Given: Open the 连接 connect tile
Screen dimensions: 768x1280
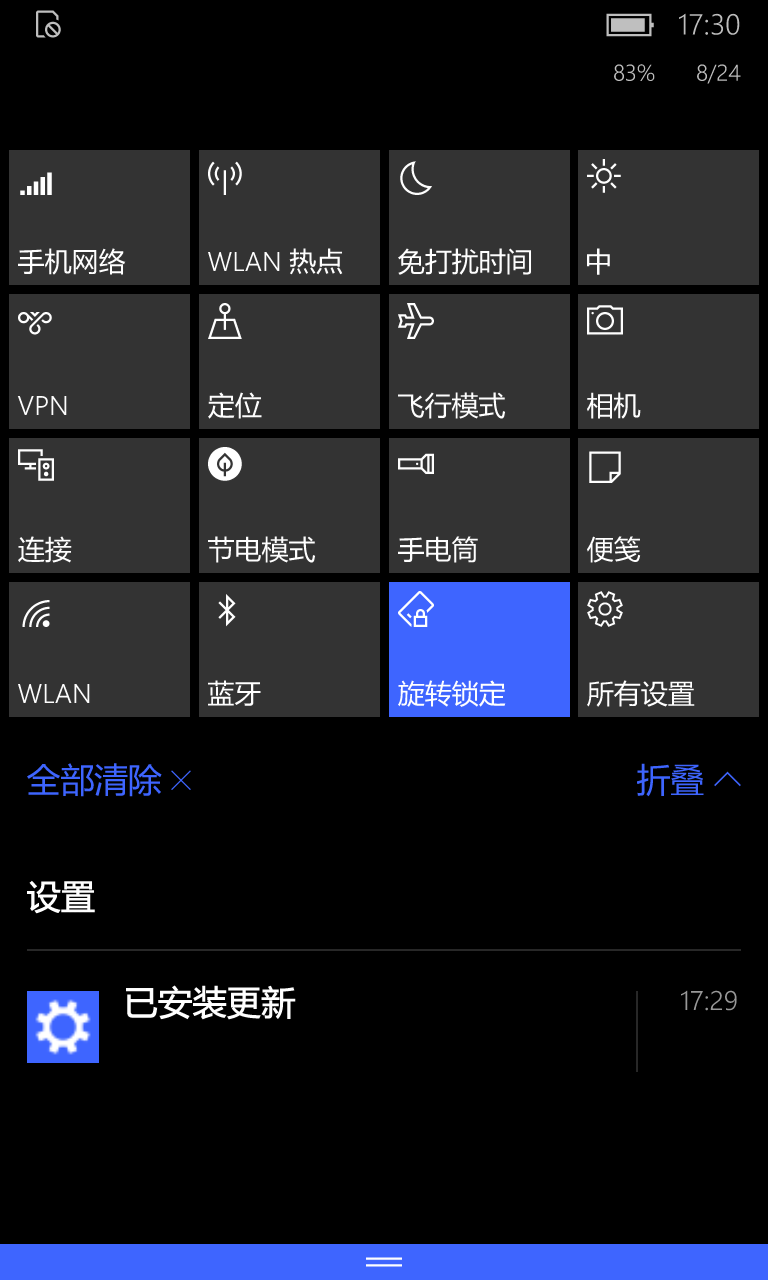Looking at the screenshot, I should coord(99,505).
